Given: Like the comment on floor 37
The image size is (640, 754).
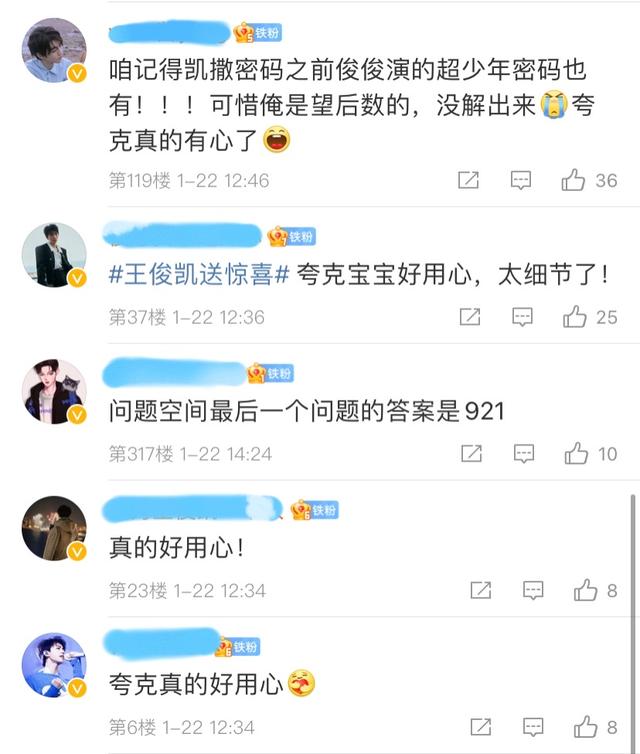Looking at the screenshot, I should coord(574,317).
